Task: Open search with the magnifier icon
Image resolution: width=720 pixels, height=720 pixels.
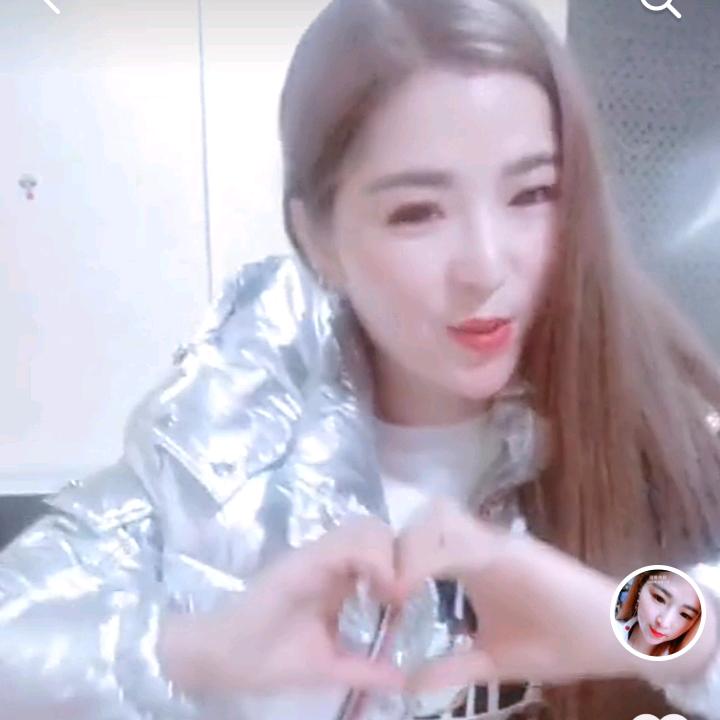Action: [x=661, y=6]
